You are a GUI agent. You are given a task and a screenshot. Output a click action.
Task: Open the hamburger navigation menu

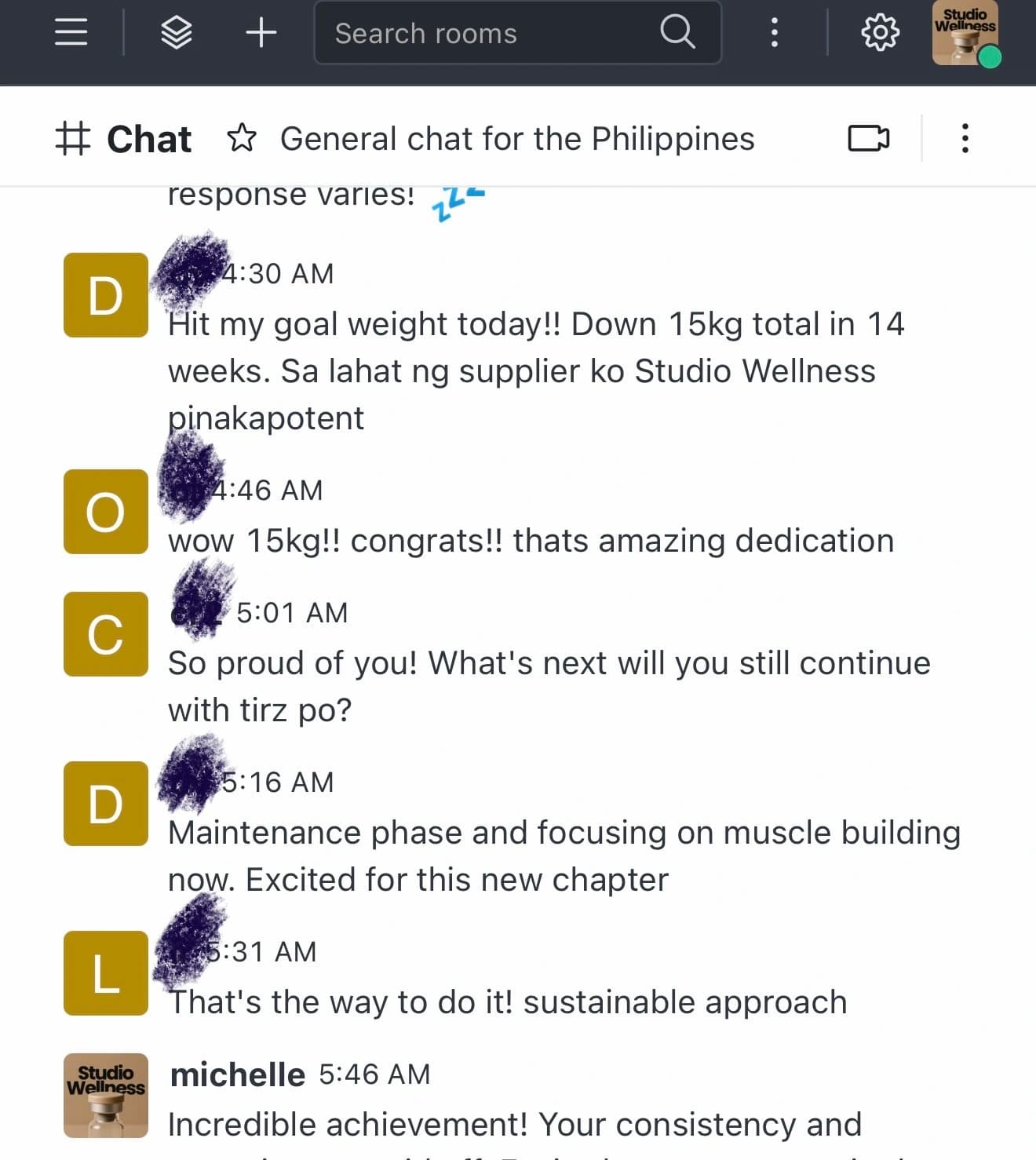(70, 32)
